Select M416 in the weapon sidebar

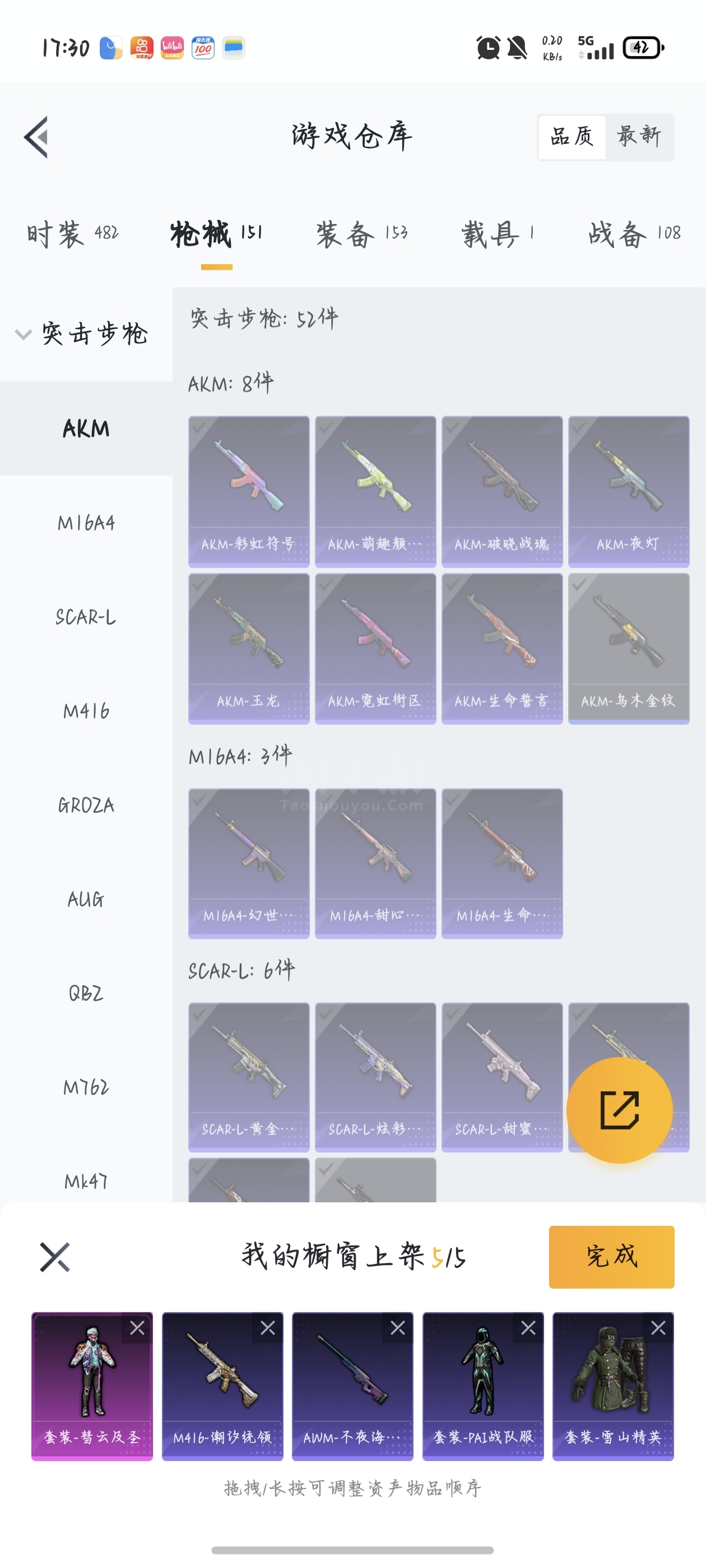pos(86,711)
